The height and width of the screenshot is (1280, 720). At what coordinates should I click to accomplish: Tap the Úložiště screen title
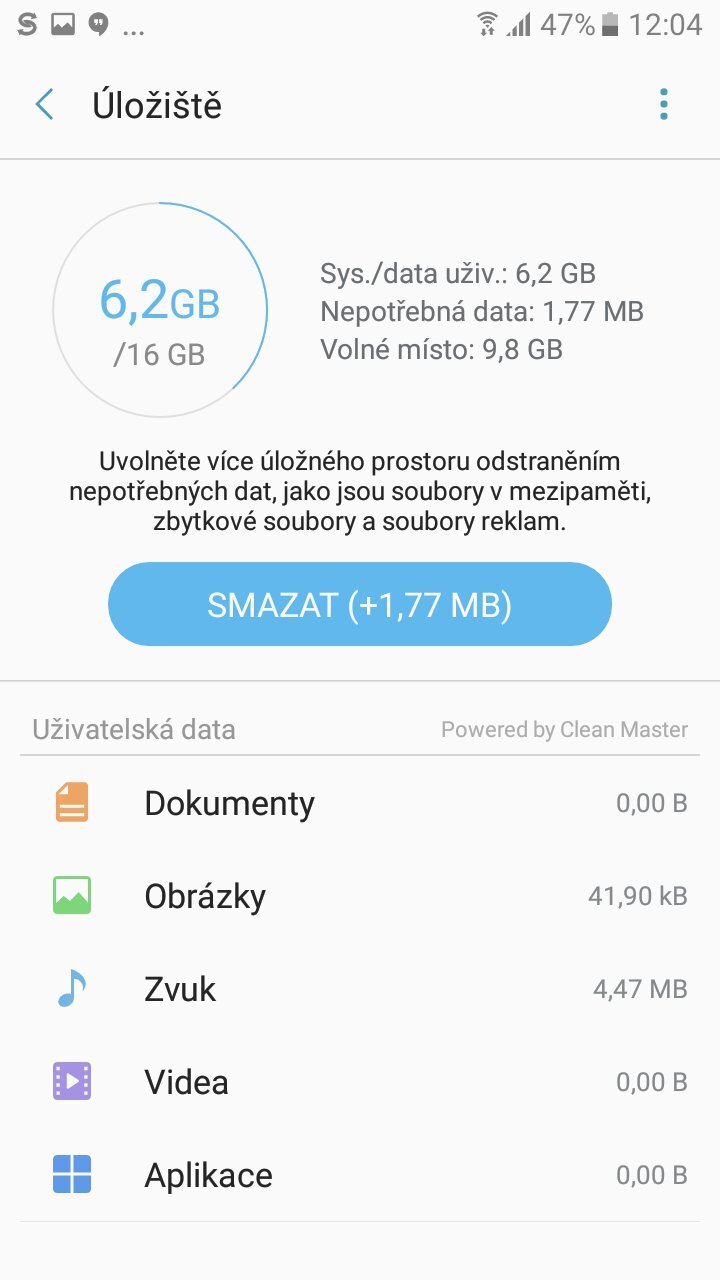[x=156, y=104]
